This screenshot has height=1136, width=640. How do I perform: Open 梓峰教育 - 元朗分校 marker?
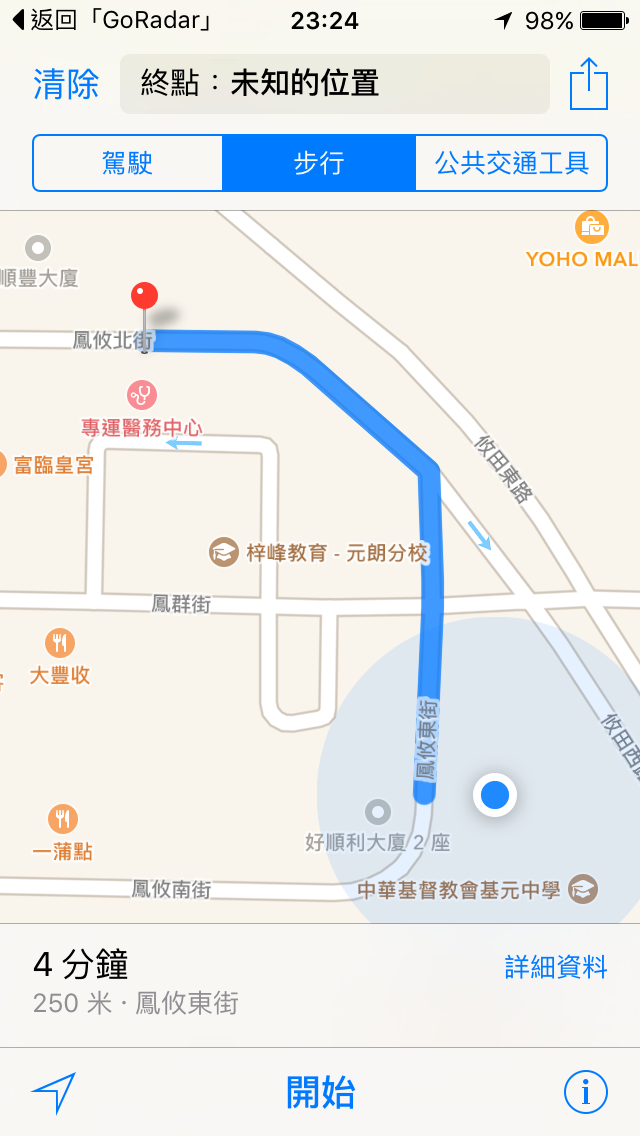click(x=223, y=551)
